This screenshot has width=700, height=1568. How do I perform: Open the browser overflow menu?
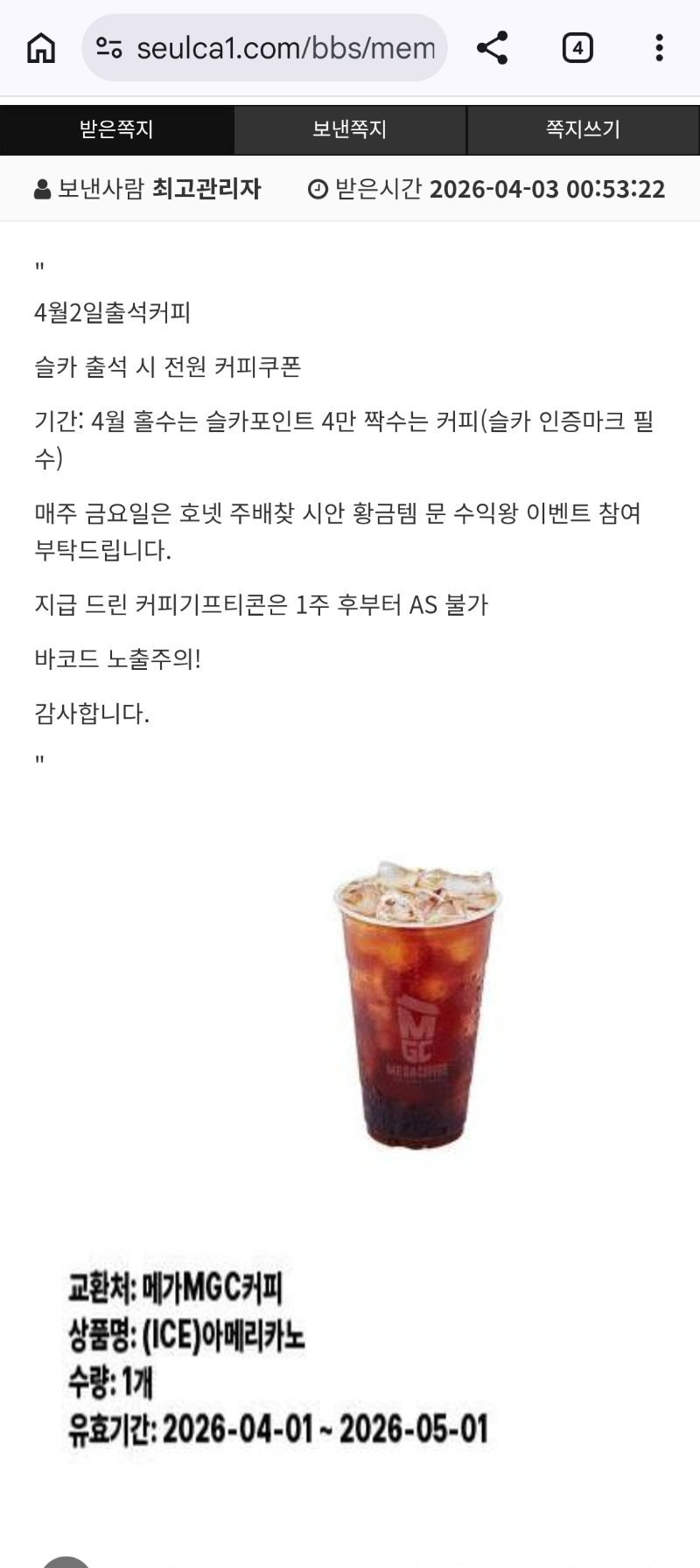point(659,48)
